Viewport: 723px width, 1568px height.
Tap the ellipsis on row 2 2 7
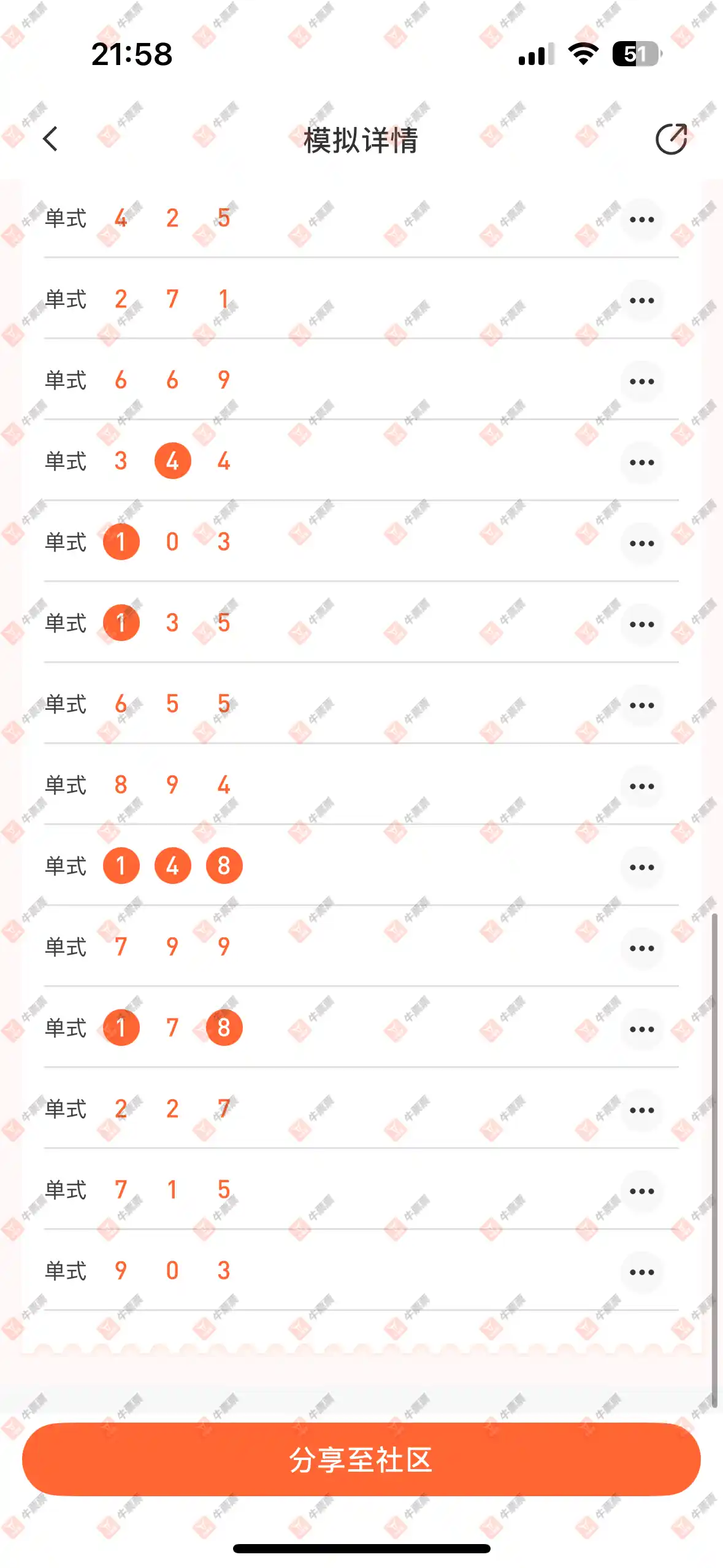(x=641, y=1110)
